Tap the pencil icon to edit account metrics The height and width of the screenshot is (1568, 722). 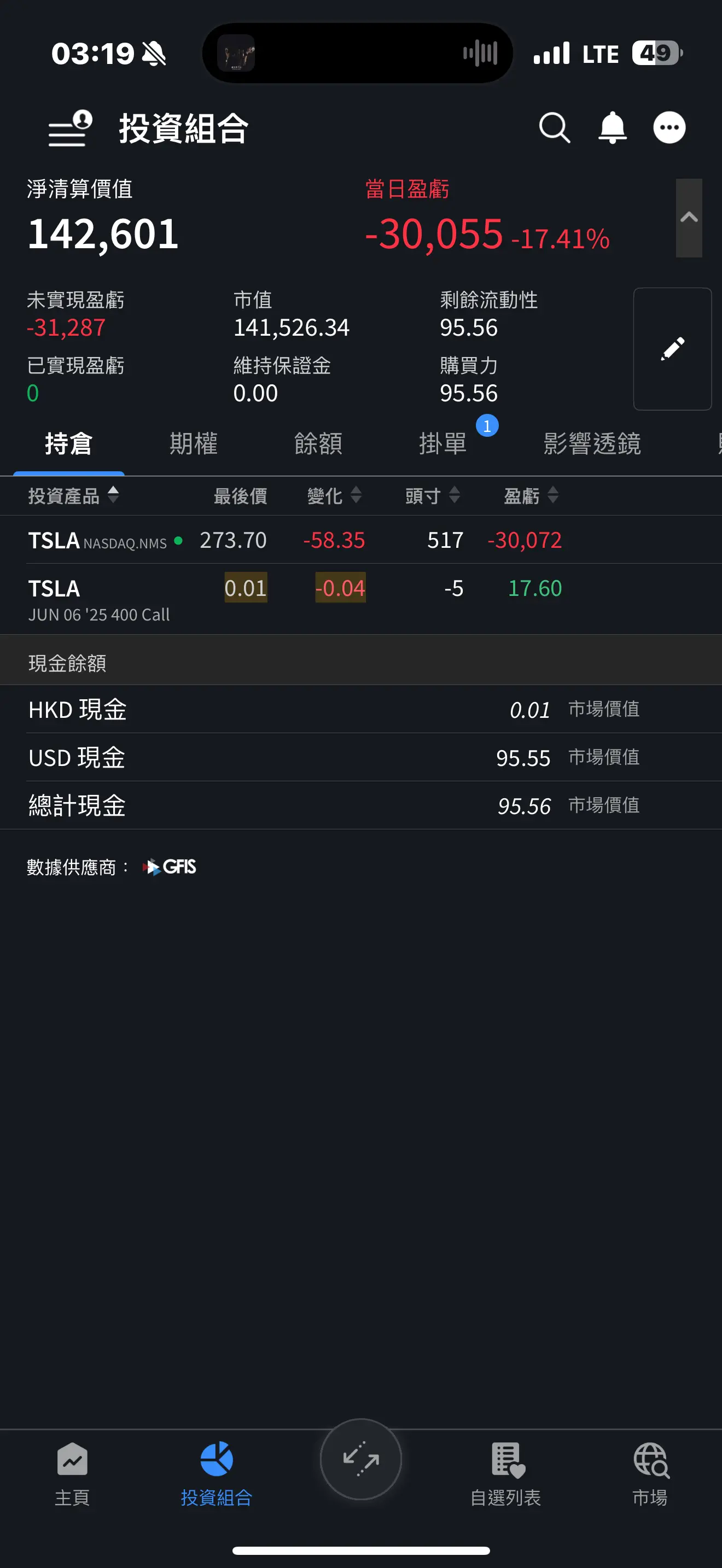(672, 347)
